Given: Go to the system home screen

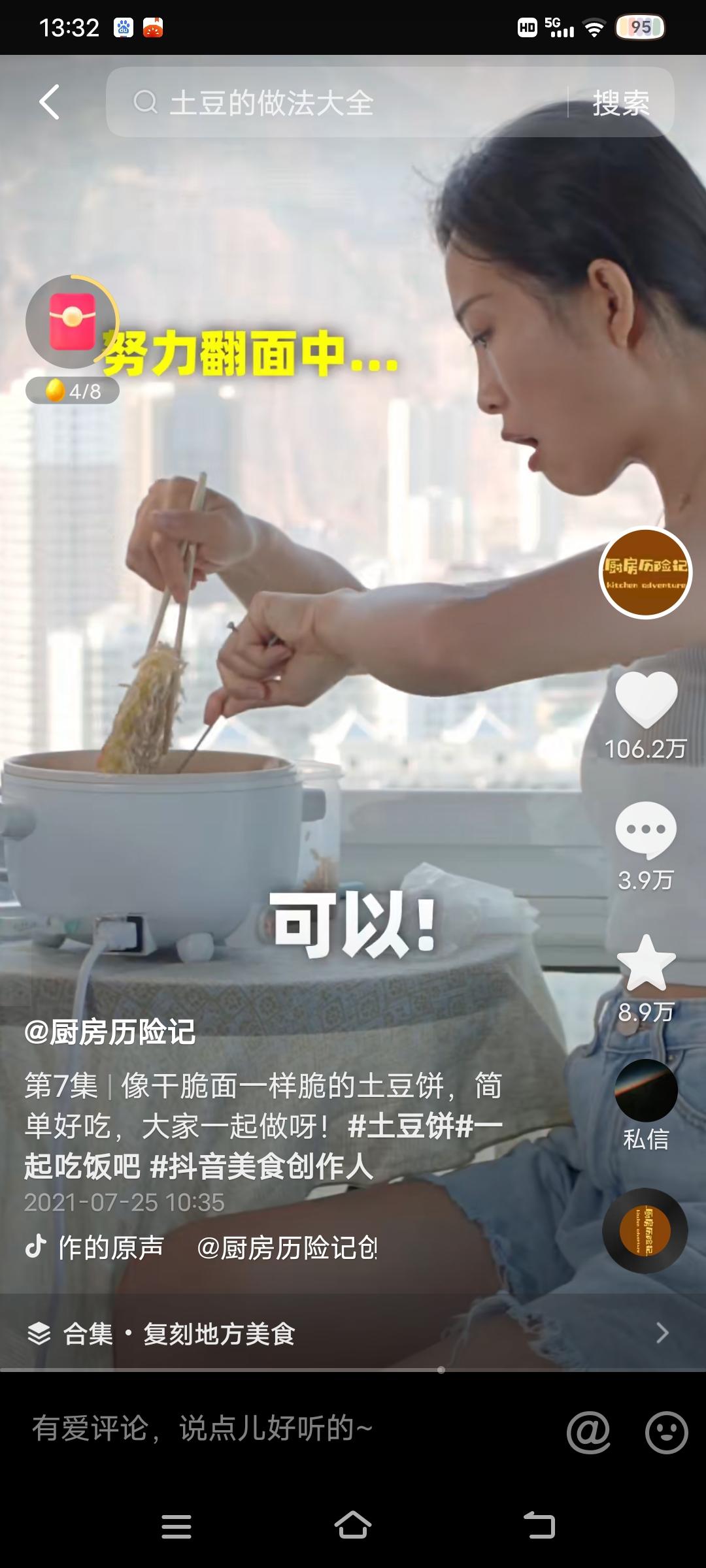Looking at the screenshot, I should (353, 1526).
